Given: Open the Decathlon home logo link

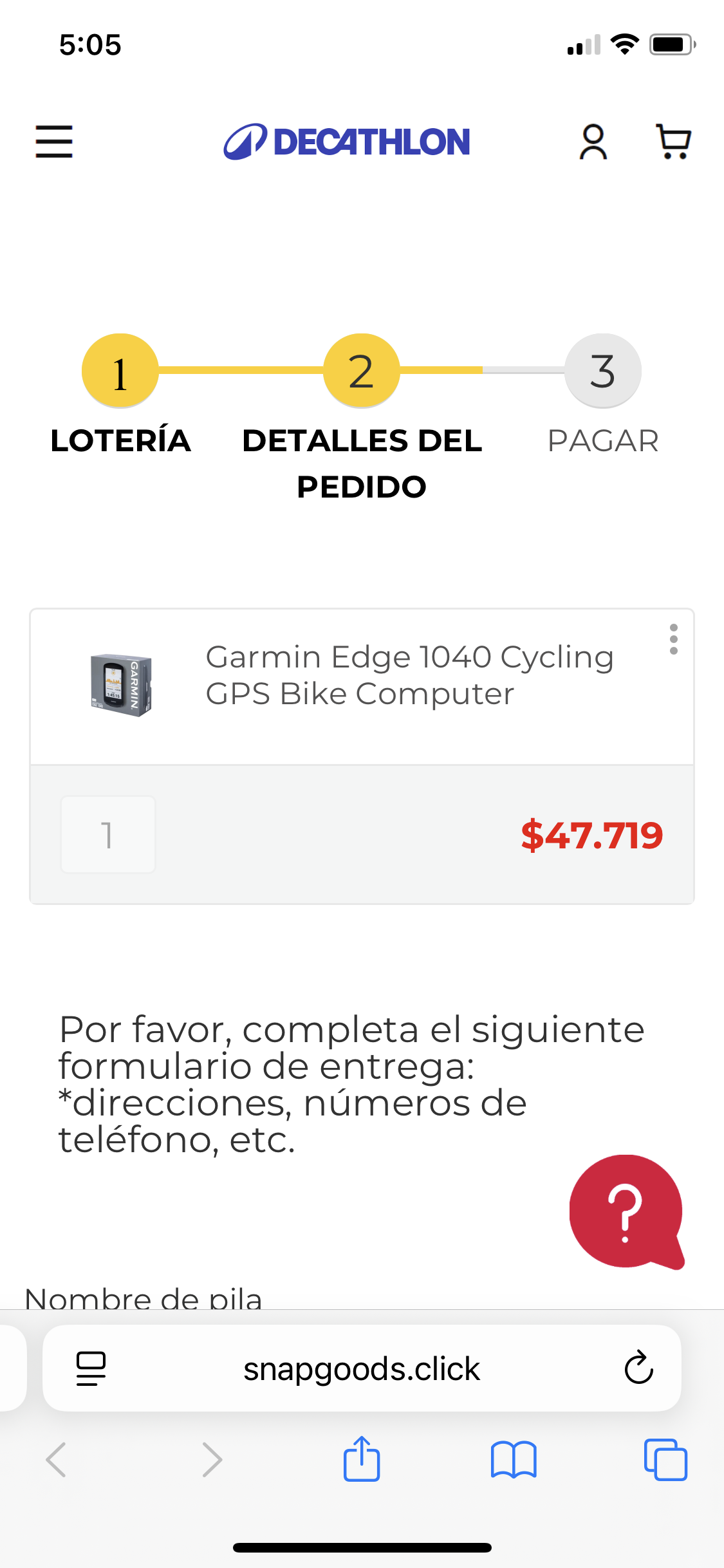Looking at the screenshot, I should [x=347, y=142].
